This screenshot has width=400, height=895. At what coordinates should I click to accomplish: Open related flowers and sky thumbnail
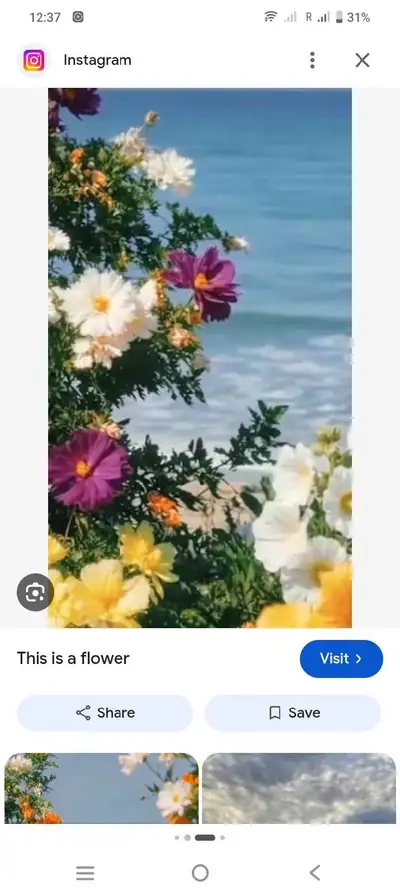click(102, 788)
